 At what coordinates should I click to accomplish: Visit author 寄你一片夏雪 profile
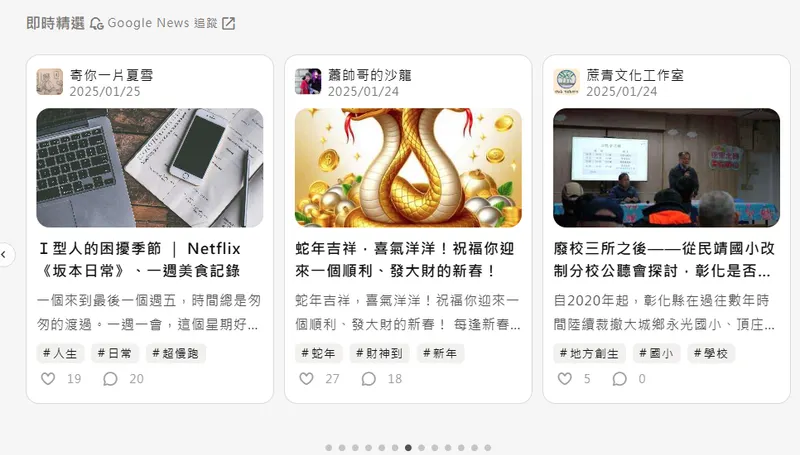pyautogui.click(x=111, y=75)
